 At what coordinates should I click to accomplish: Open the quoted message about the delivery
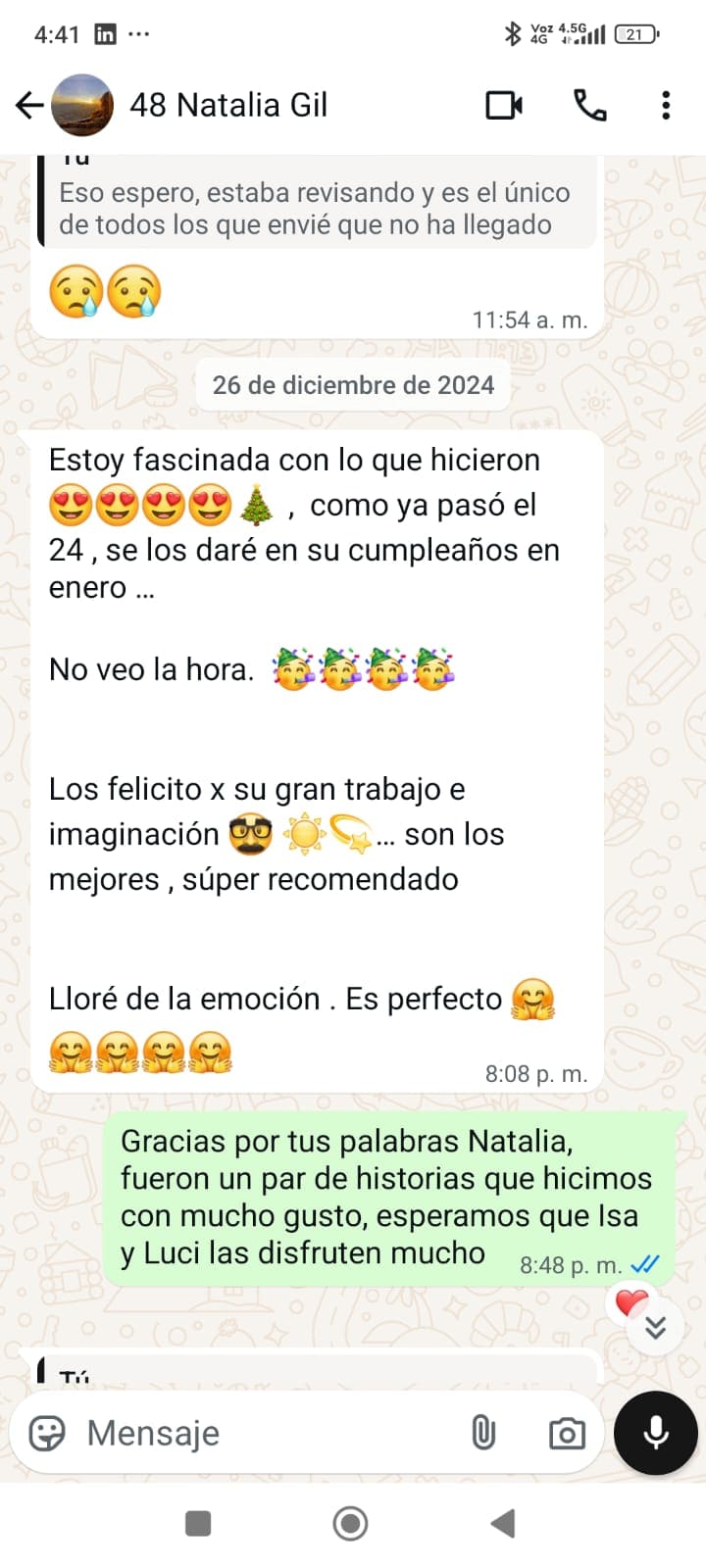click(314, 208)
